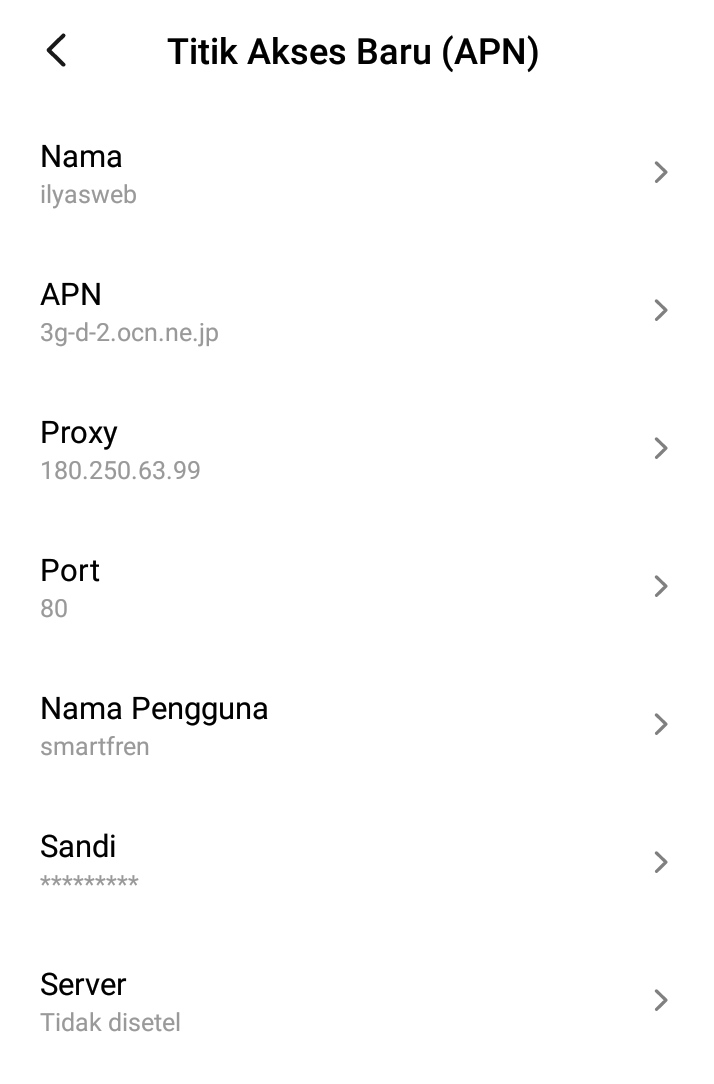Edit the APN value 3g-d-2.ocn.ne.jp
The width and height of the screenshot is (714, 1084).
[x=355, y=311]
